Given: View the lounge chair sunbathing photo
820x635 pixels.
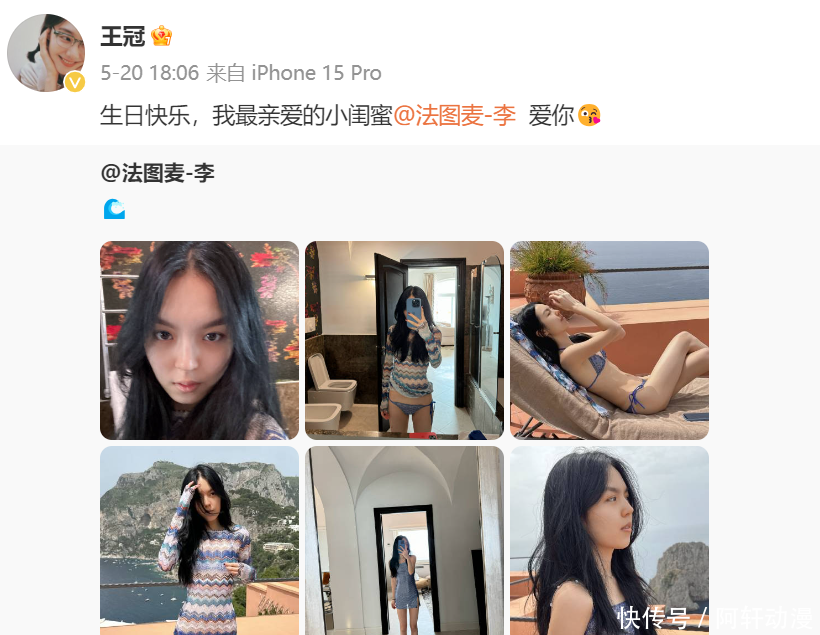Looking at the screenshot, I should [x=609, y=340].
